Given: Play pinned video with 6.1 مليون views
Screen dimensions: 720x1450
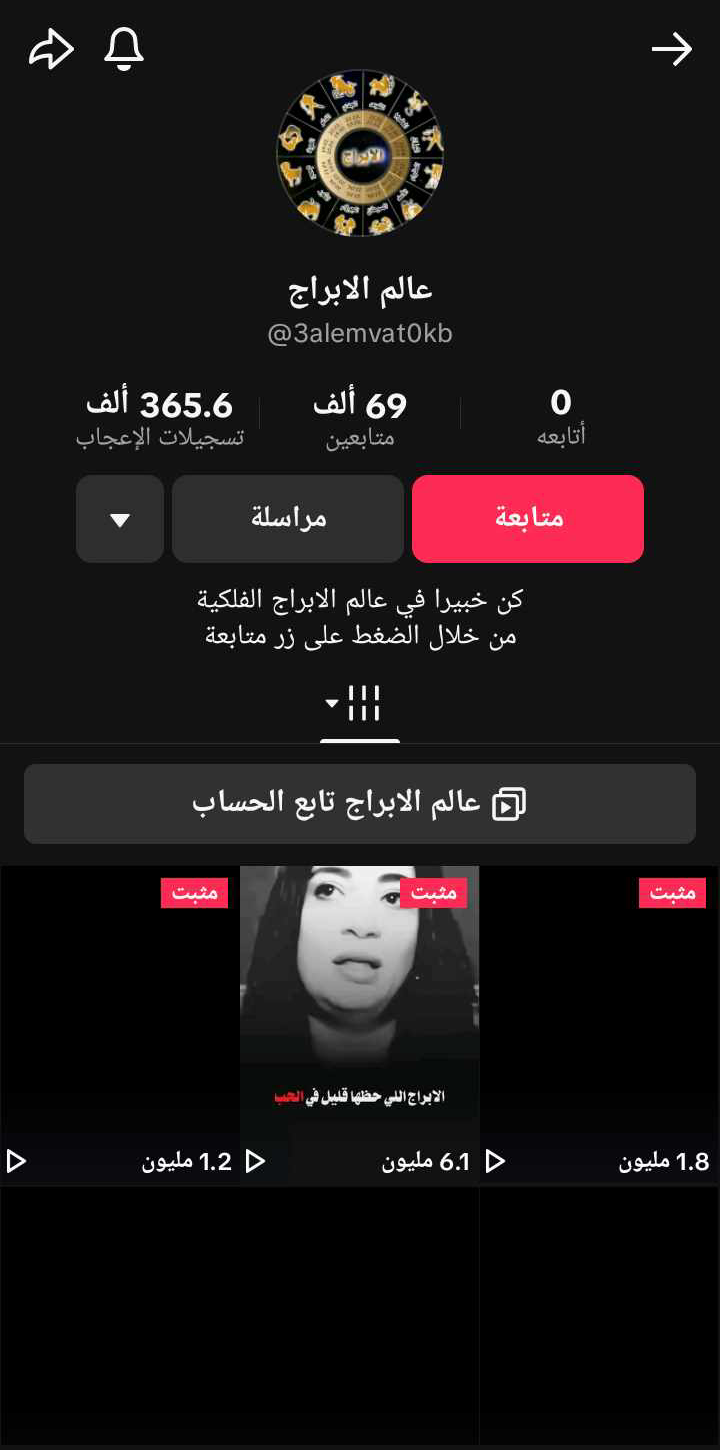Looking at the screenshot, I should (x=360, y=1025).
